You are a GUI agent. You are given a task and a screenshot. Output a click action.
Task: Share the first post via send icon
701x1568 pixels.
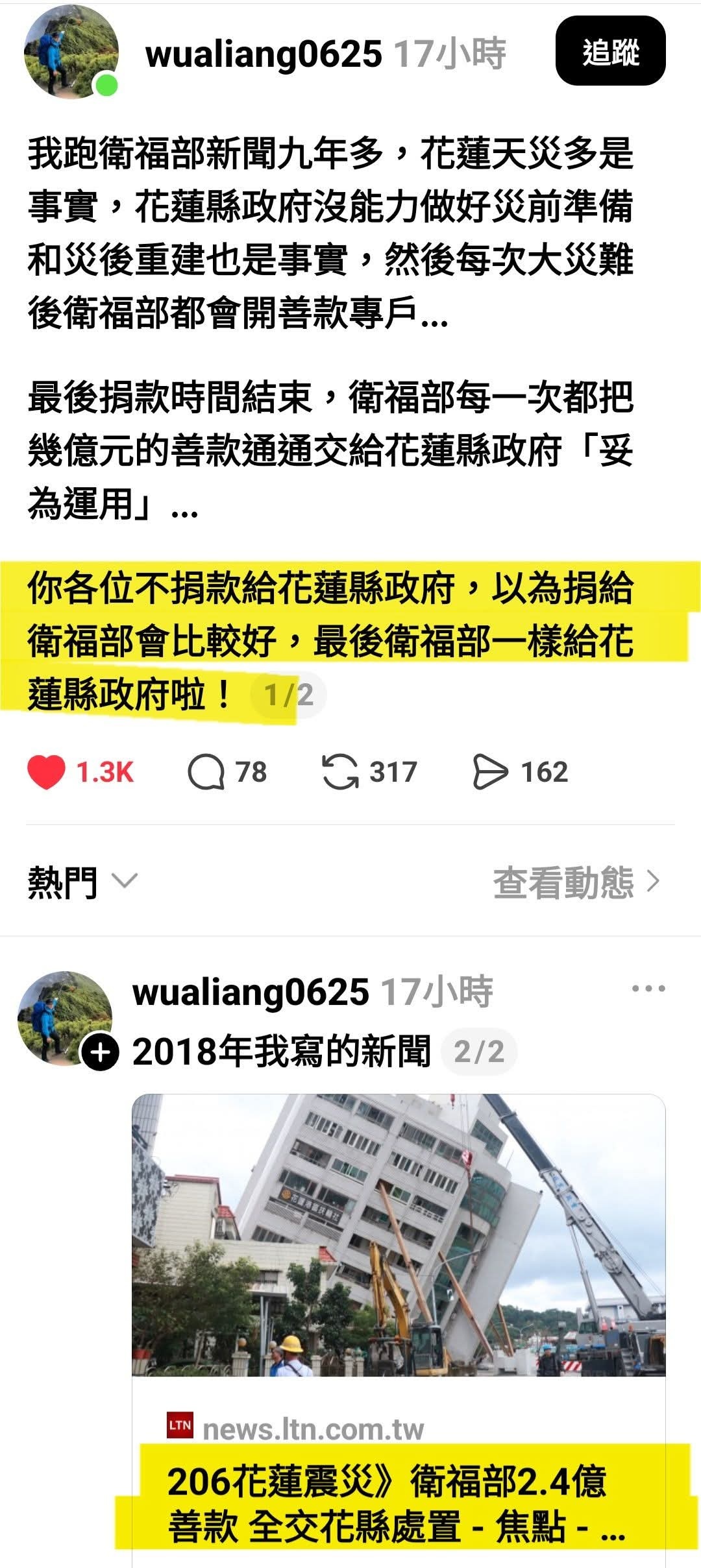490,772
